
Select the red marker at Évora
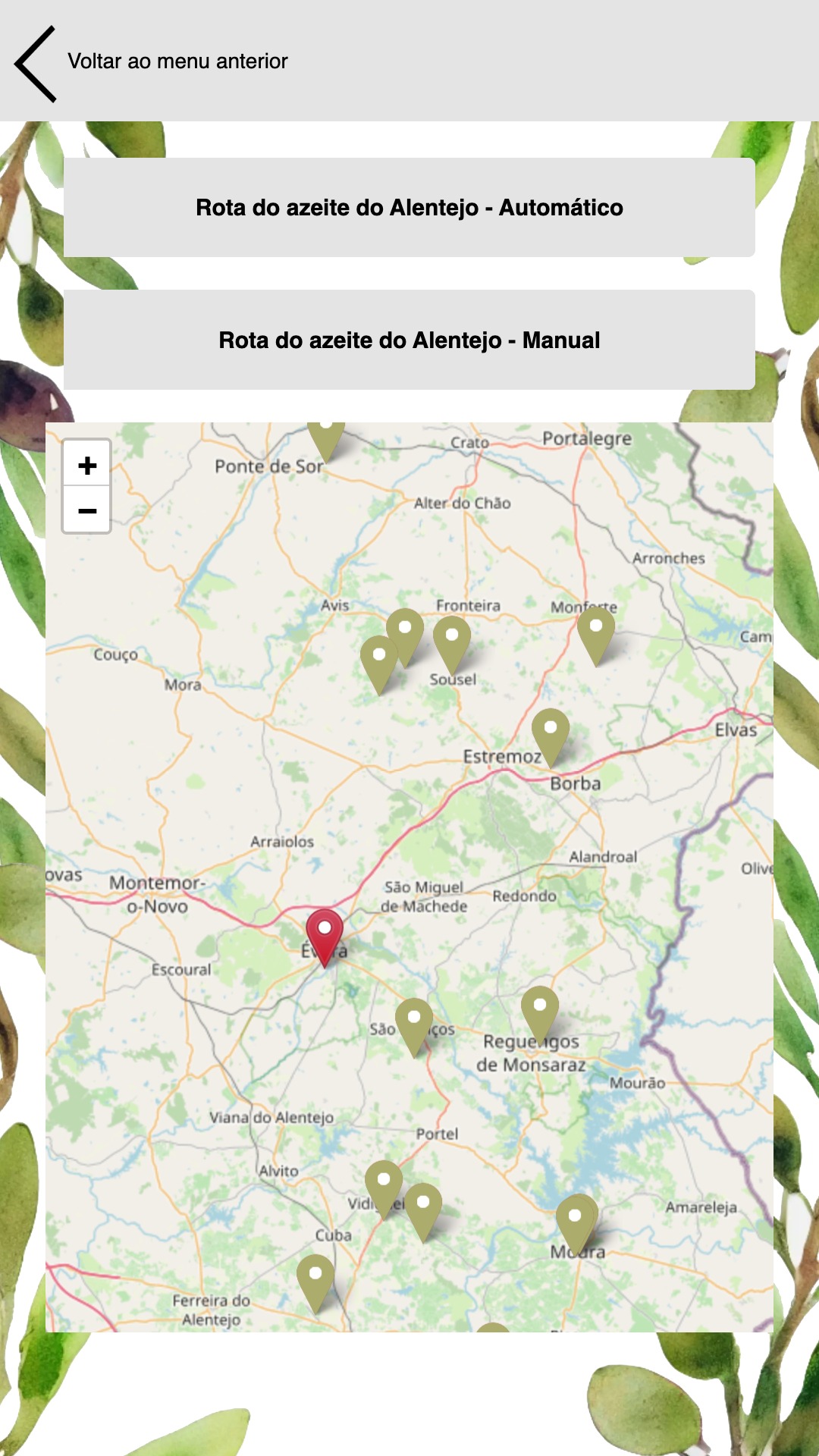pos(325,937)
